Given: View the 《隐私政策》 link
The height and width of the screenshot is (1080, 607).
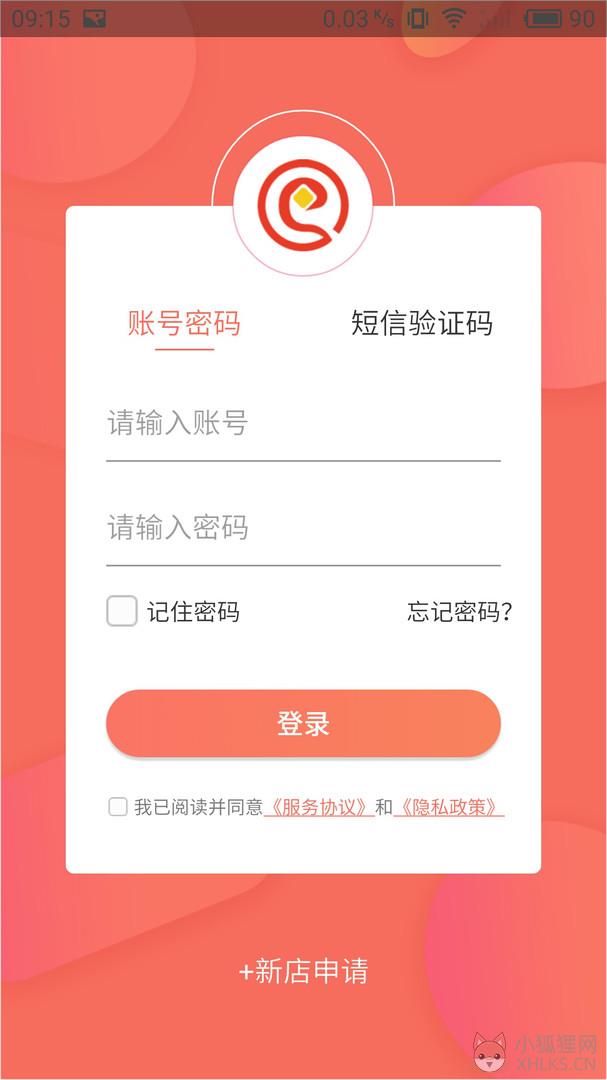Looking at the screenshot, I should pyautogui.click(x=449, y=807).
